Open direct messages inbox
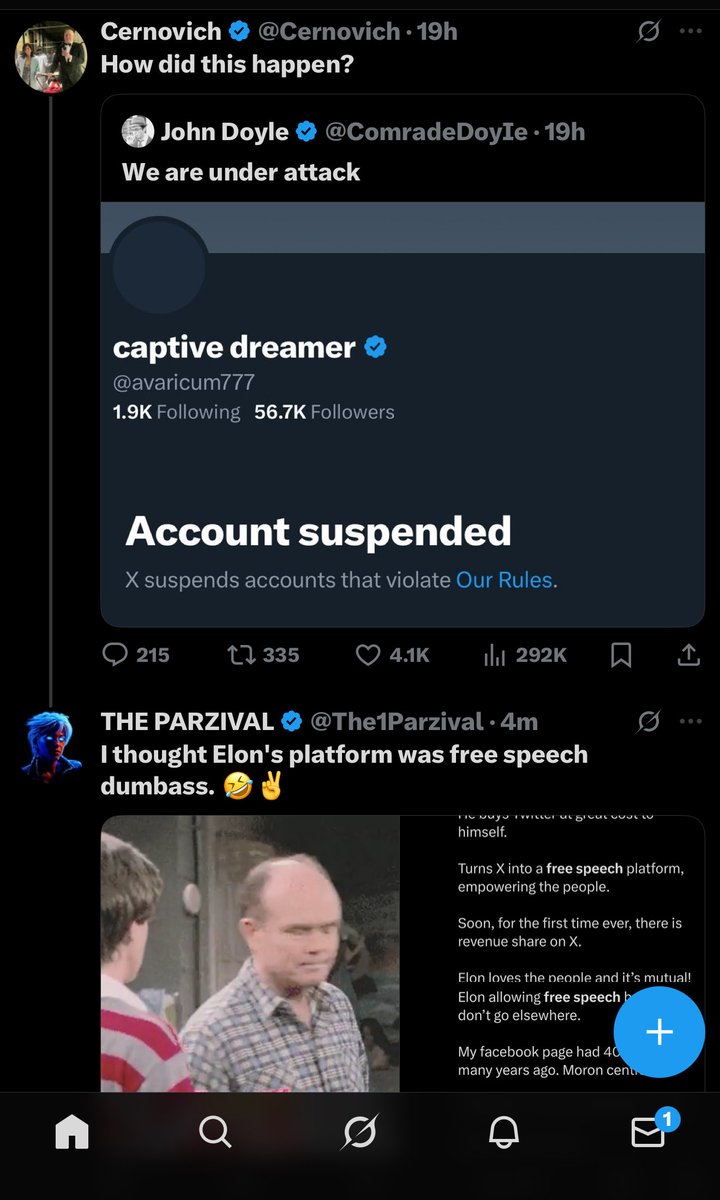This screenshot has height=1200, width=720. [648, 1132]
